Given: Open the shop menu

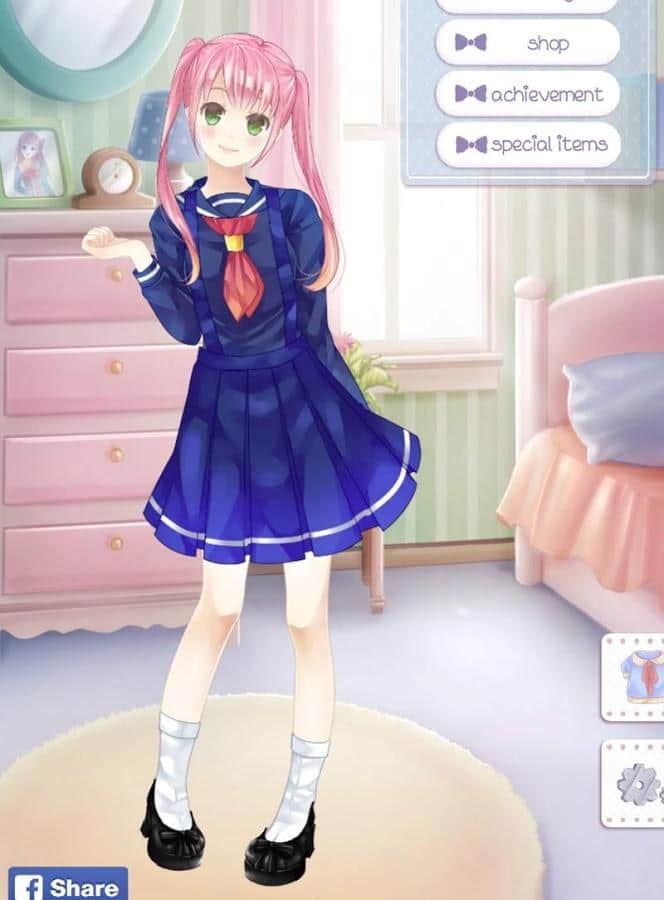Looking at the screenshot, I should tap(527, 43).
